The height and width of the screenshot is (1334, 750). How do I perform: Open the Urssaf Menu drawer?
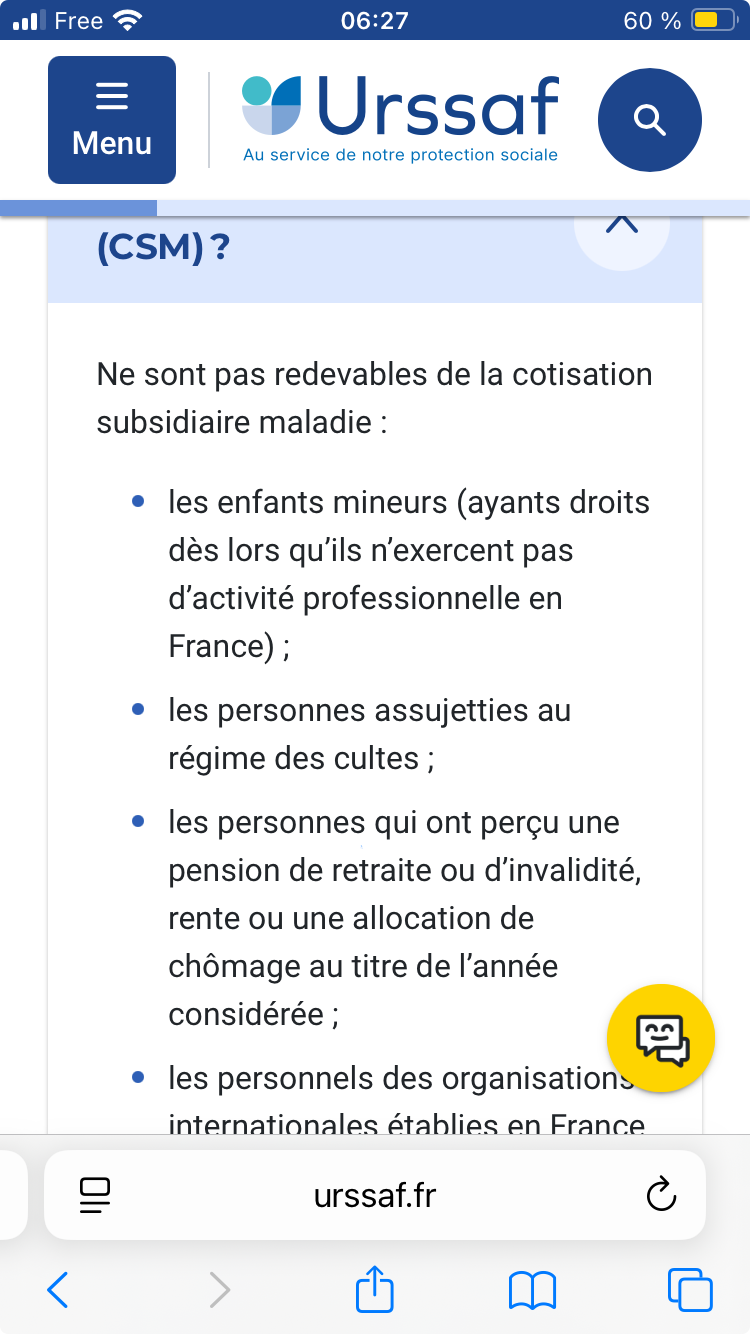[112, 120]
